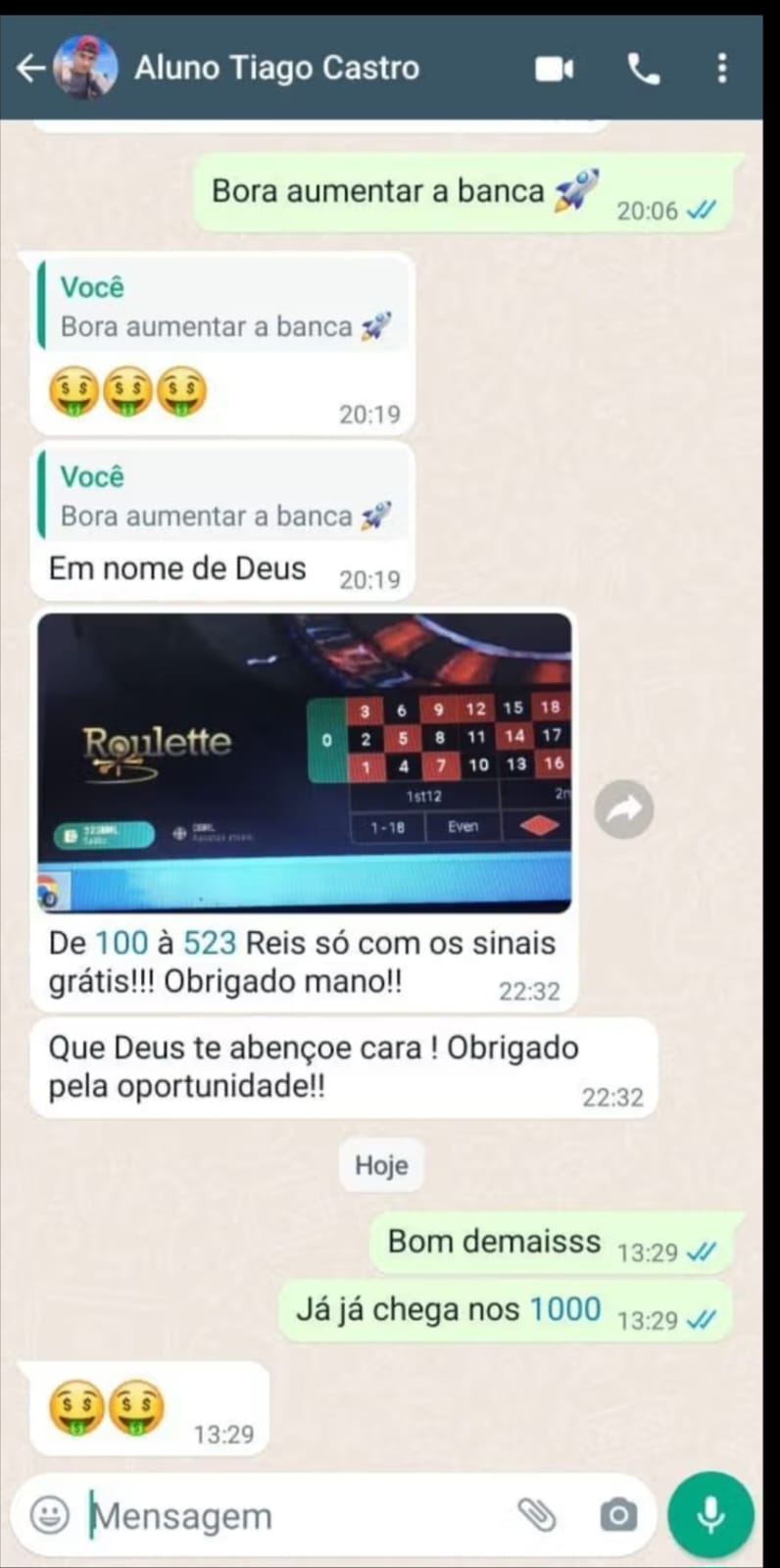Attach a file with the paperclip
Viewport: 780px width, 1568px height.
tap(536, 1515)
